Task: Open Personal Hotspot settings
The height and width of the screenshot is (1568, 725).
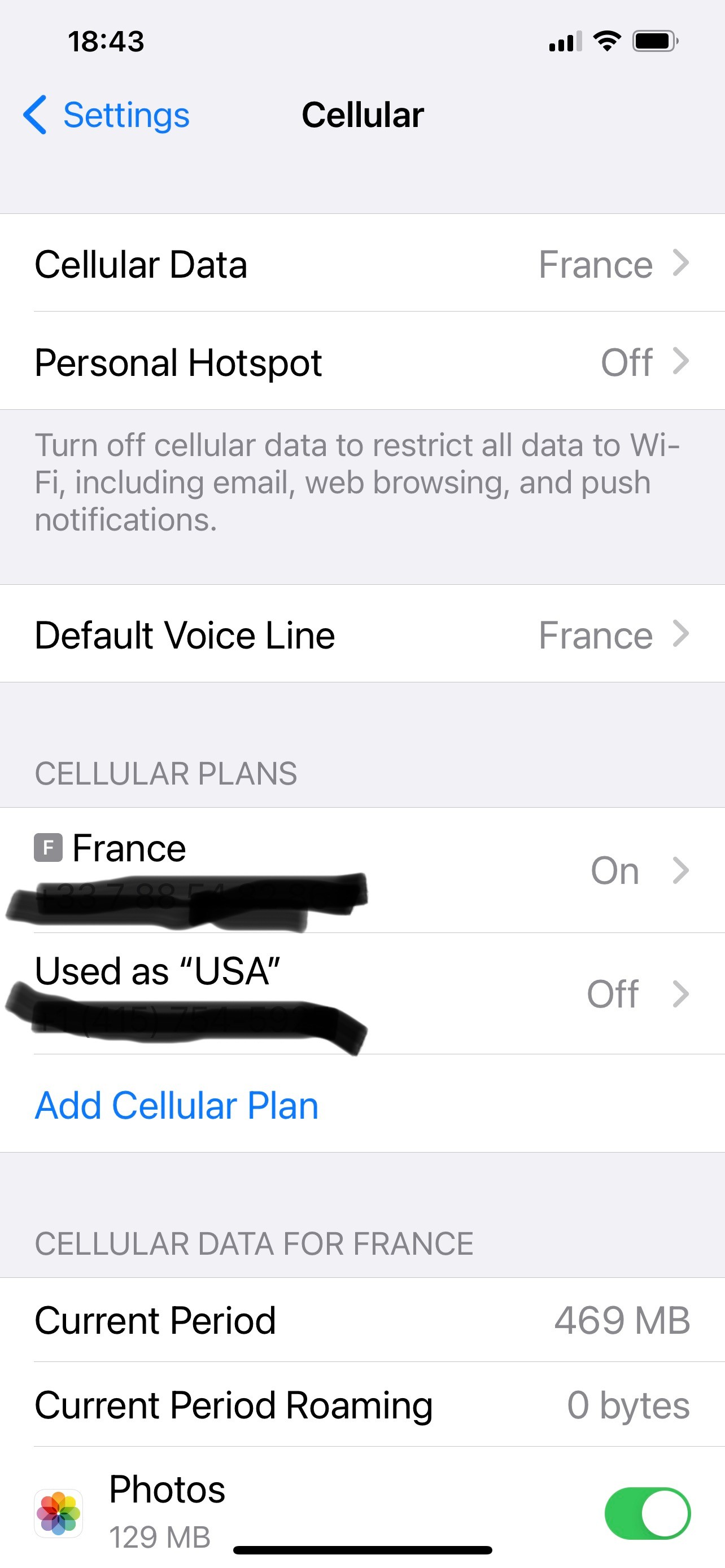Action: click(362, 362)
